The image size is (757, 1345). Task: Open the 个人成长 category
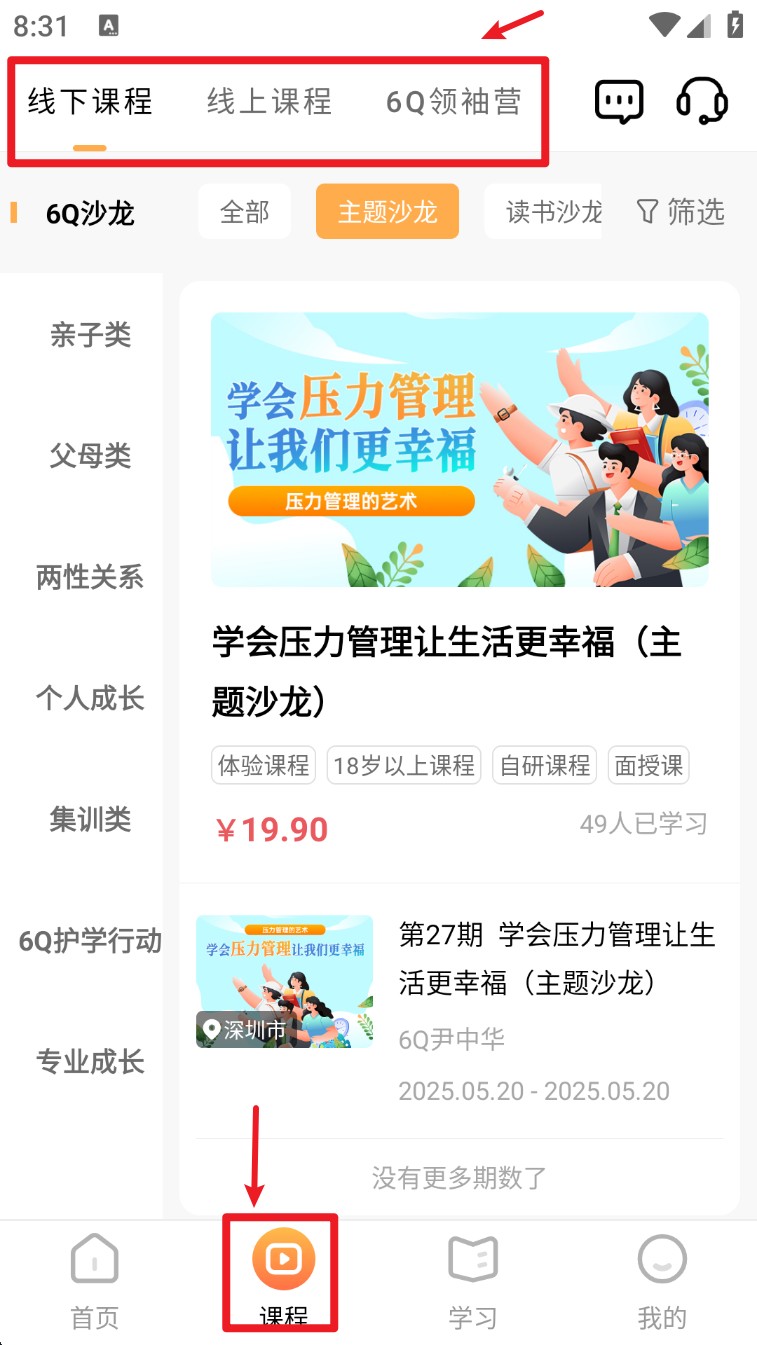(90, 698)
